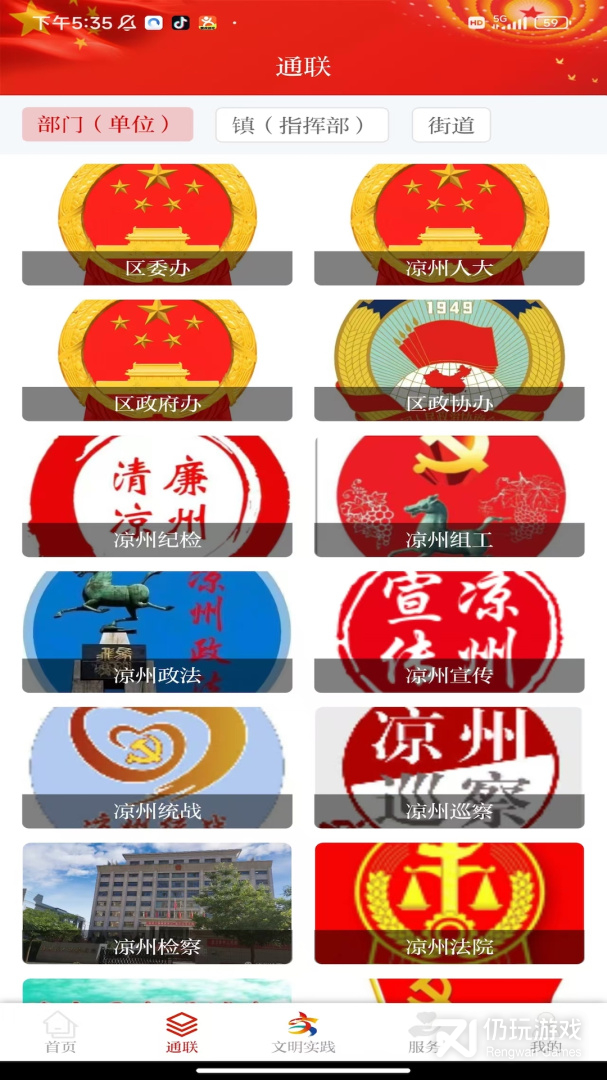Screen dimensions: 607x1080
Task: Open the 凉州巡察 tile
Action: pos(449,768)
